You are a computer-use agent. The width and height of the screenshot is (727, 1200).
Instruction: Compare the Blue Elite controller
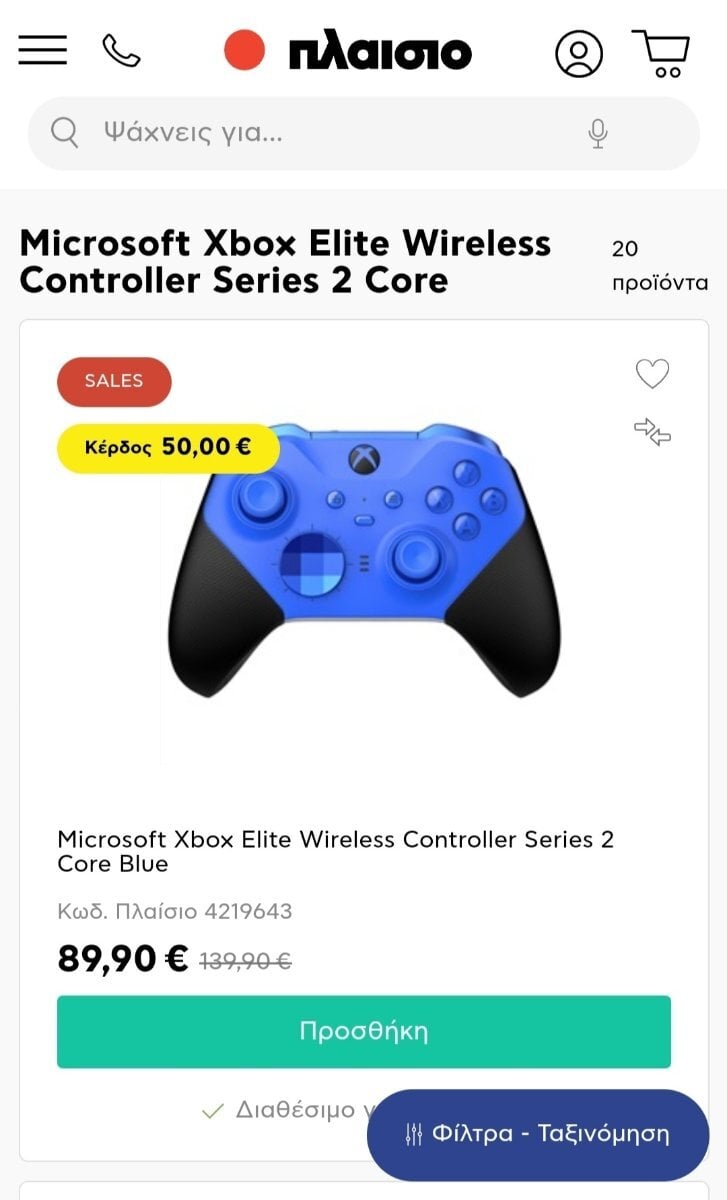[652, 432]
